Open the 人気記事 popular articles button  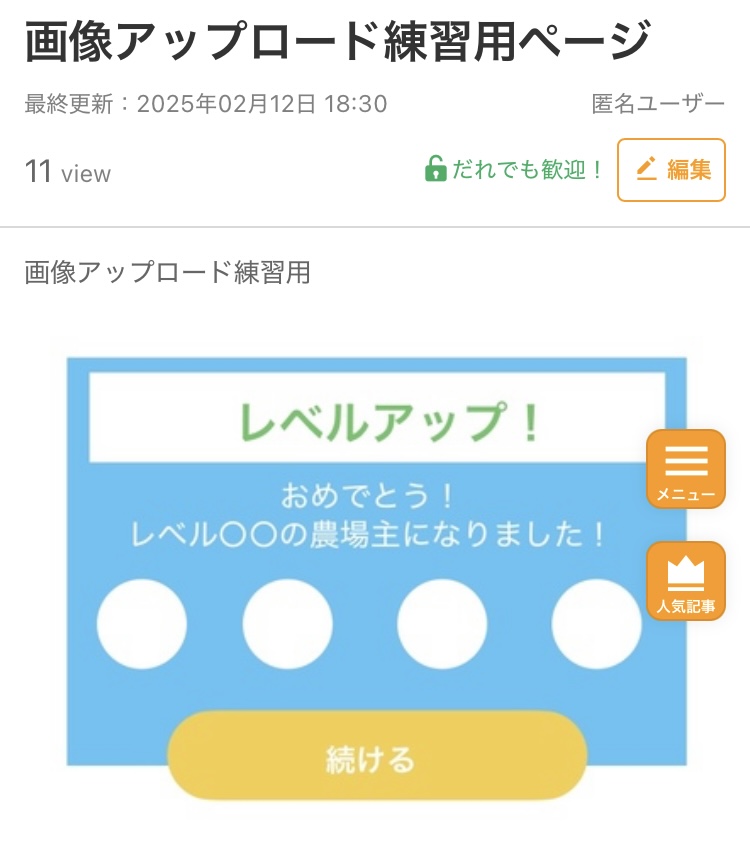point(686,581)
